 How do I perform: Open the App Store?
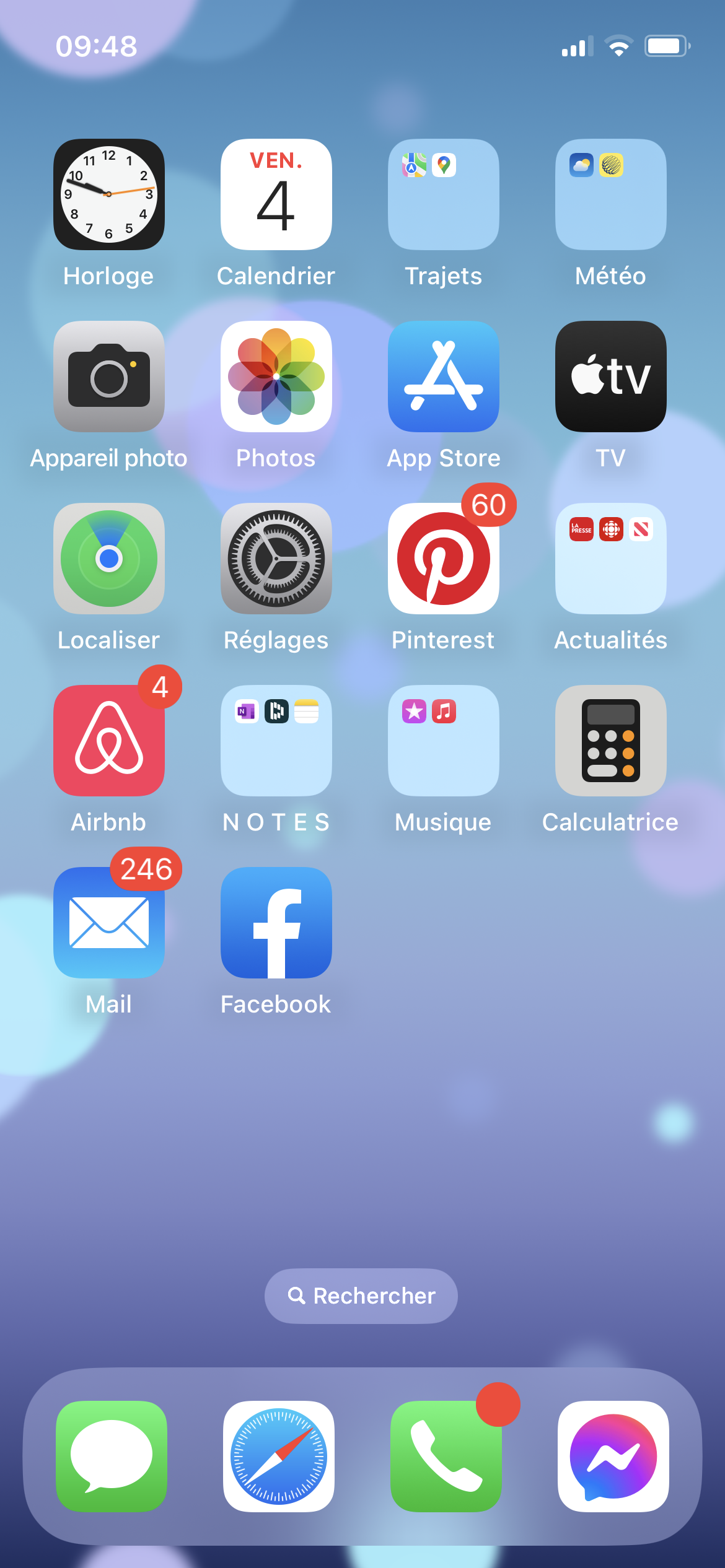point(444,377)
